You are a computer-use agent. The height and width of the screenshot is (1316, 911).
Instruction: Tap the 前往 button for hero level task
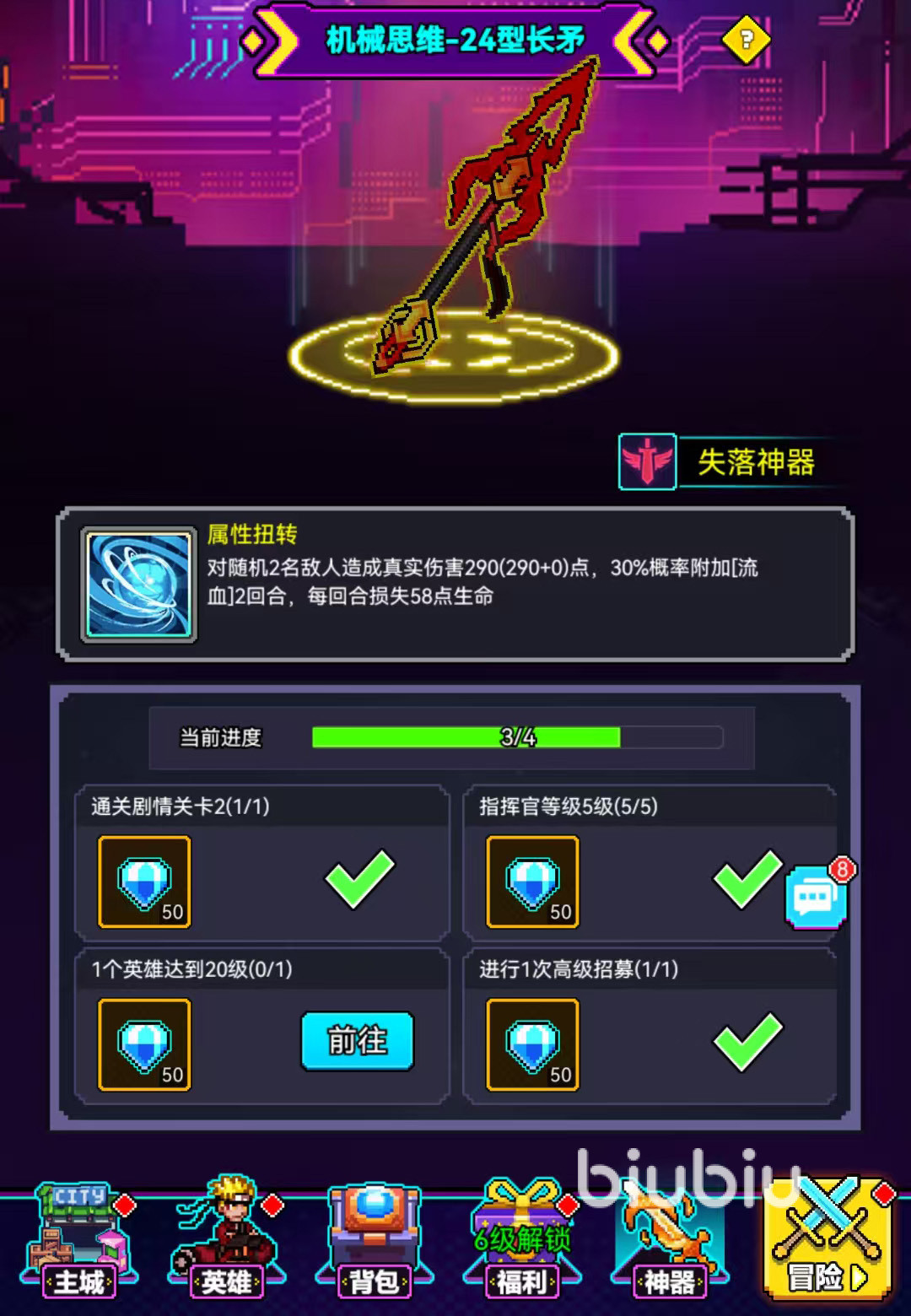point(357,1041)
